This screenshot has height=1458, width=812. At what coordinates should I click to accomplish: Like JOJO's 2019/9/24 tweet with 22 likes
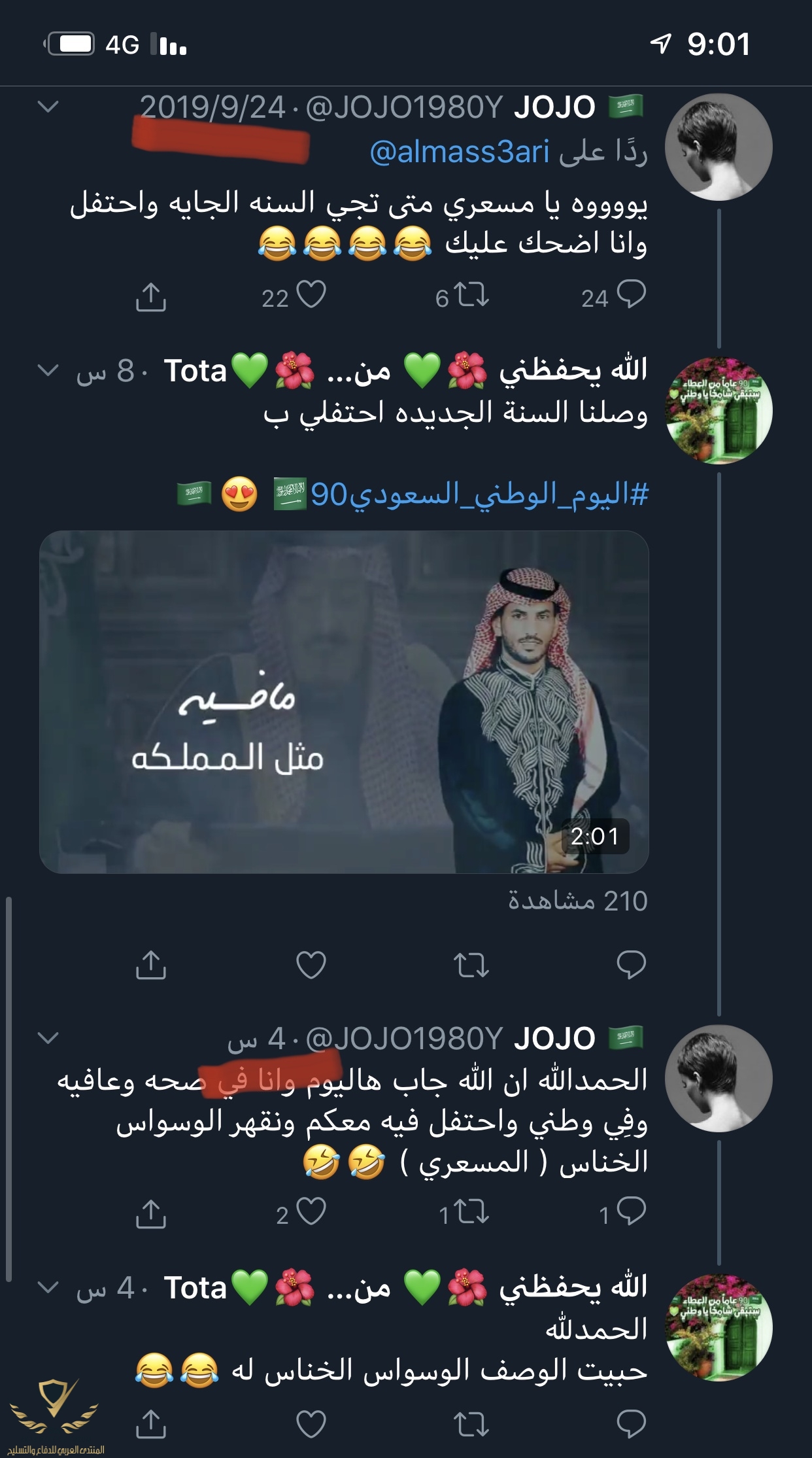point(311,295)
